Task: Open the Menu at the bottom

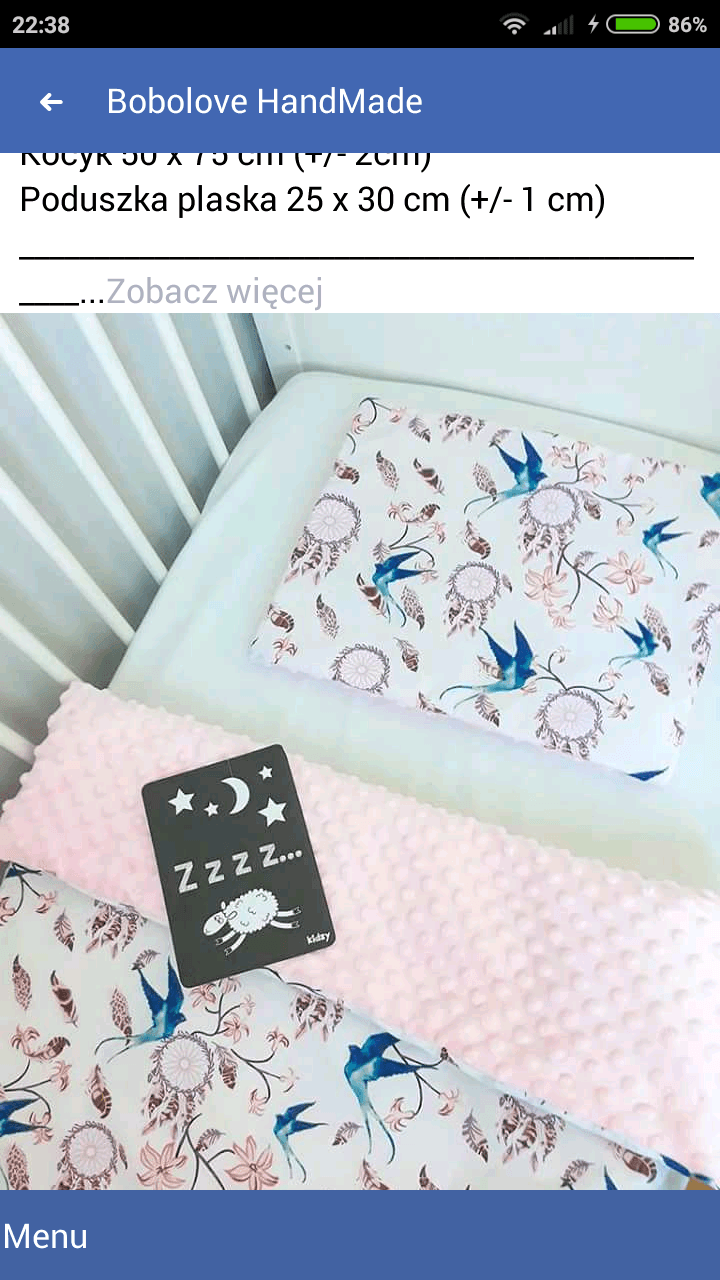Action: click(45, 1236)
